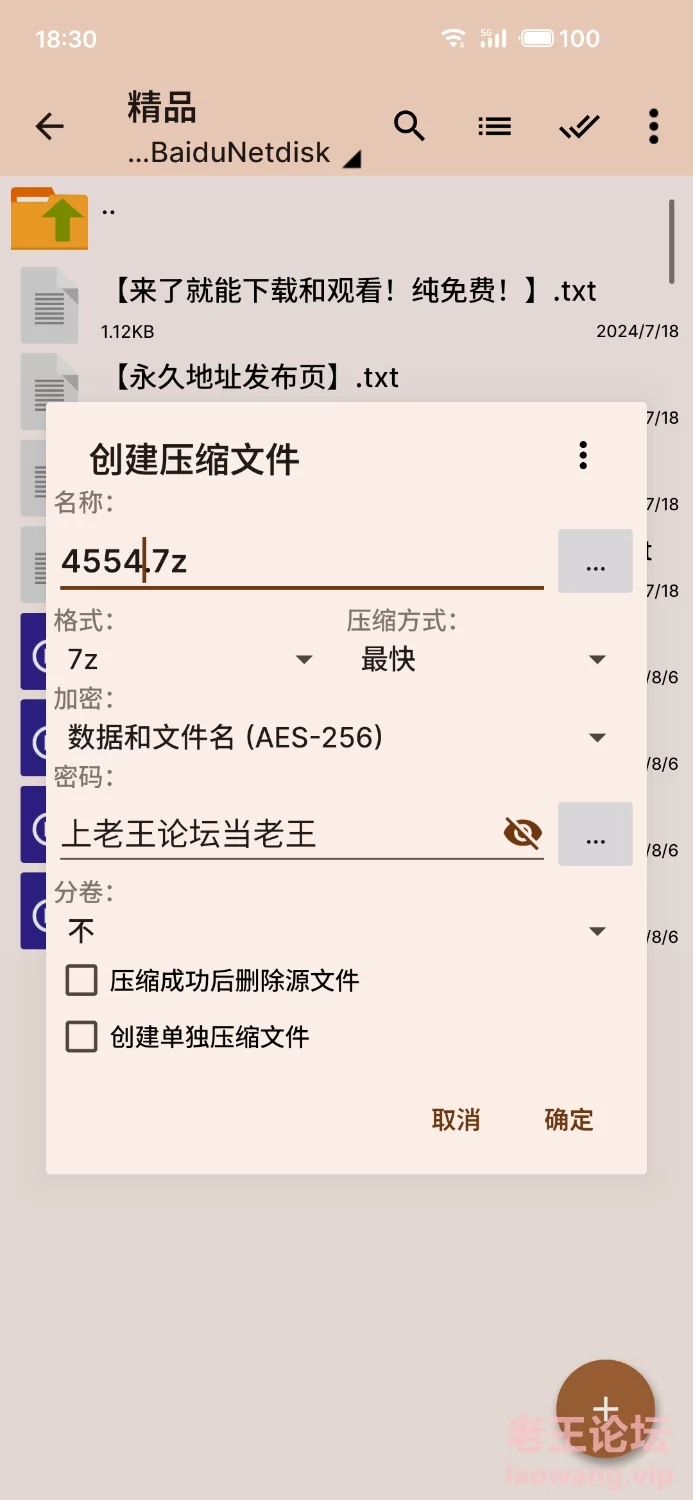This screenshot has height=1500, width=693.
Task: Expand the 格式 dropdown showing 7z
Action: pos(190,659)
